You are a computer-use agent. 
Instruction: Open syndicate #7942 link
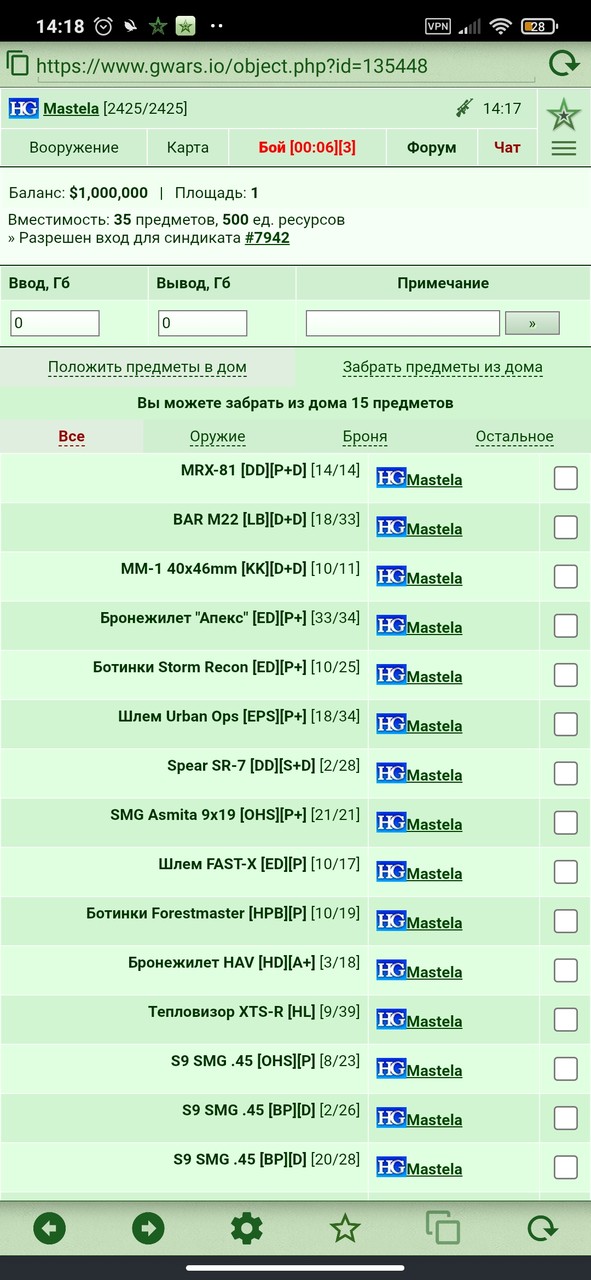(267, 238)
